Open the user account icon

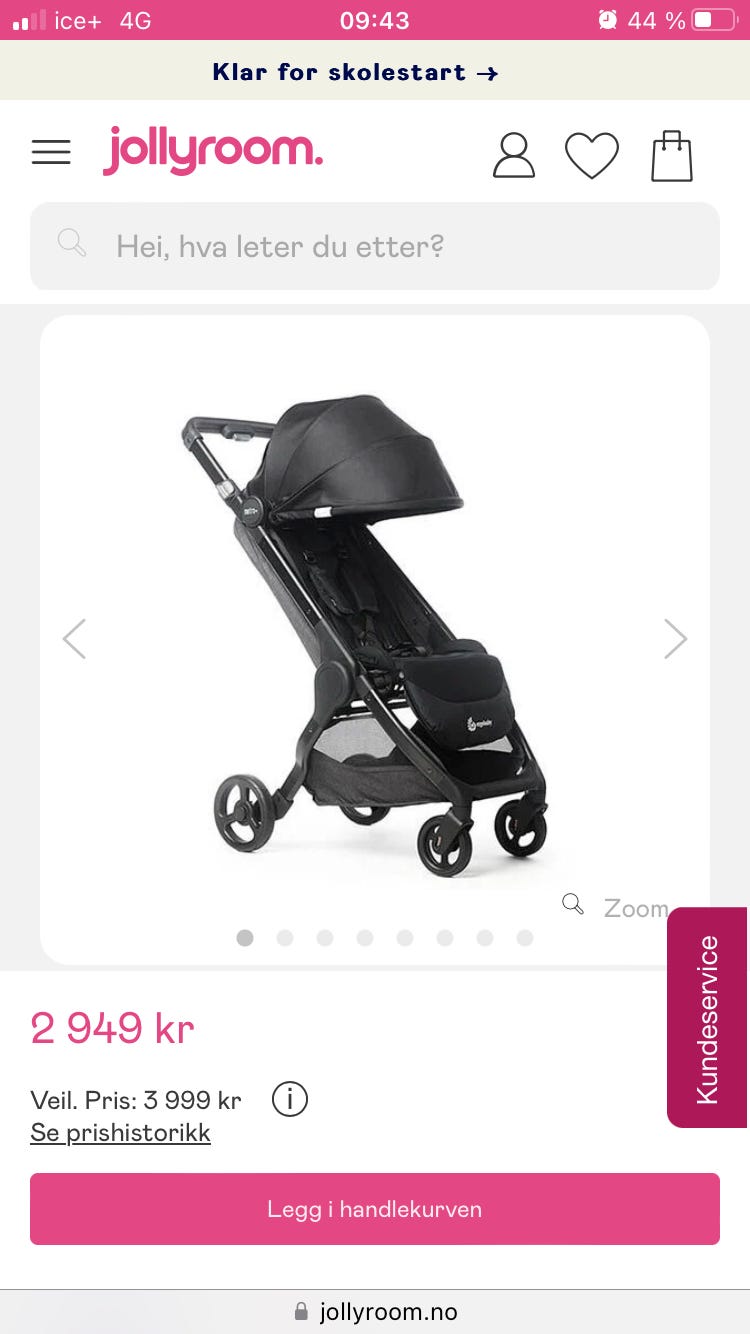pyautogui.click(x=514, y=156)
